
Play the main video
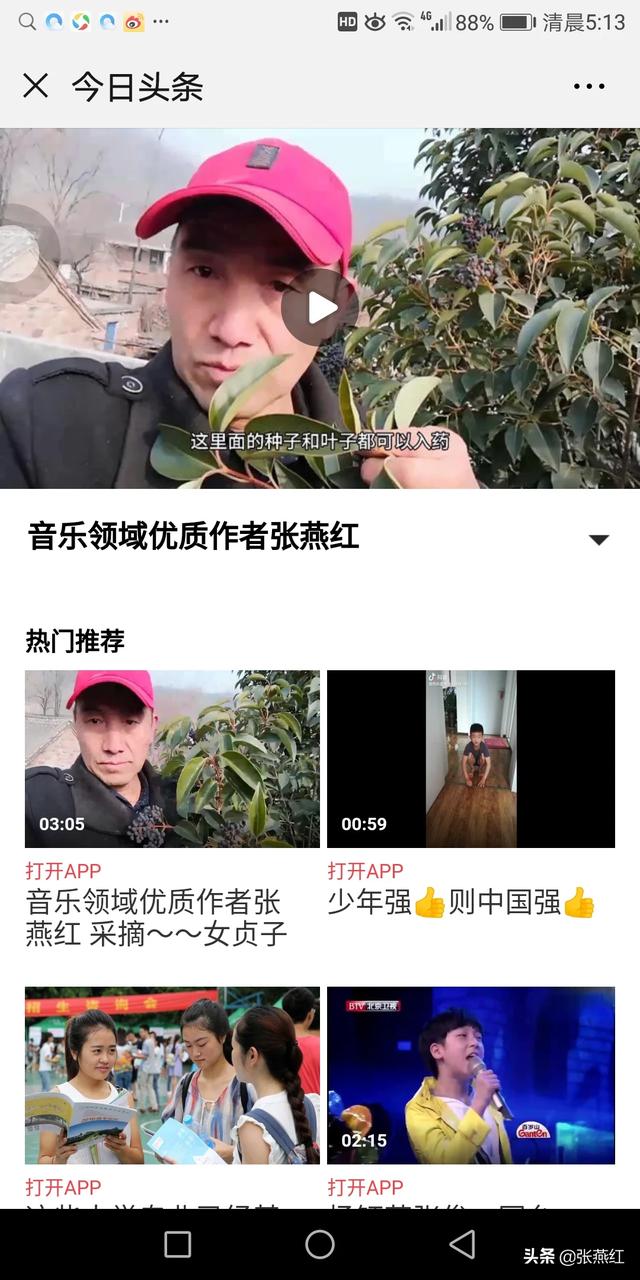(320, 308)
